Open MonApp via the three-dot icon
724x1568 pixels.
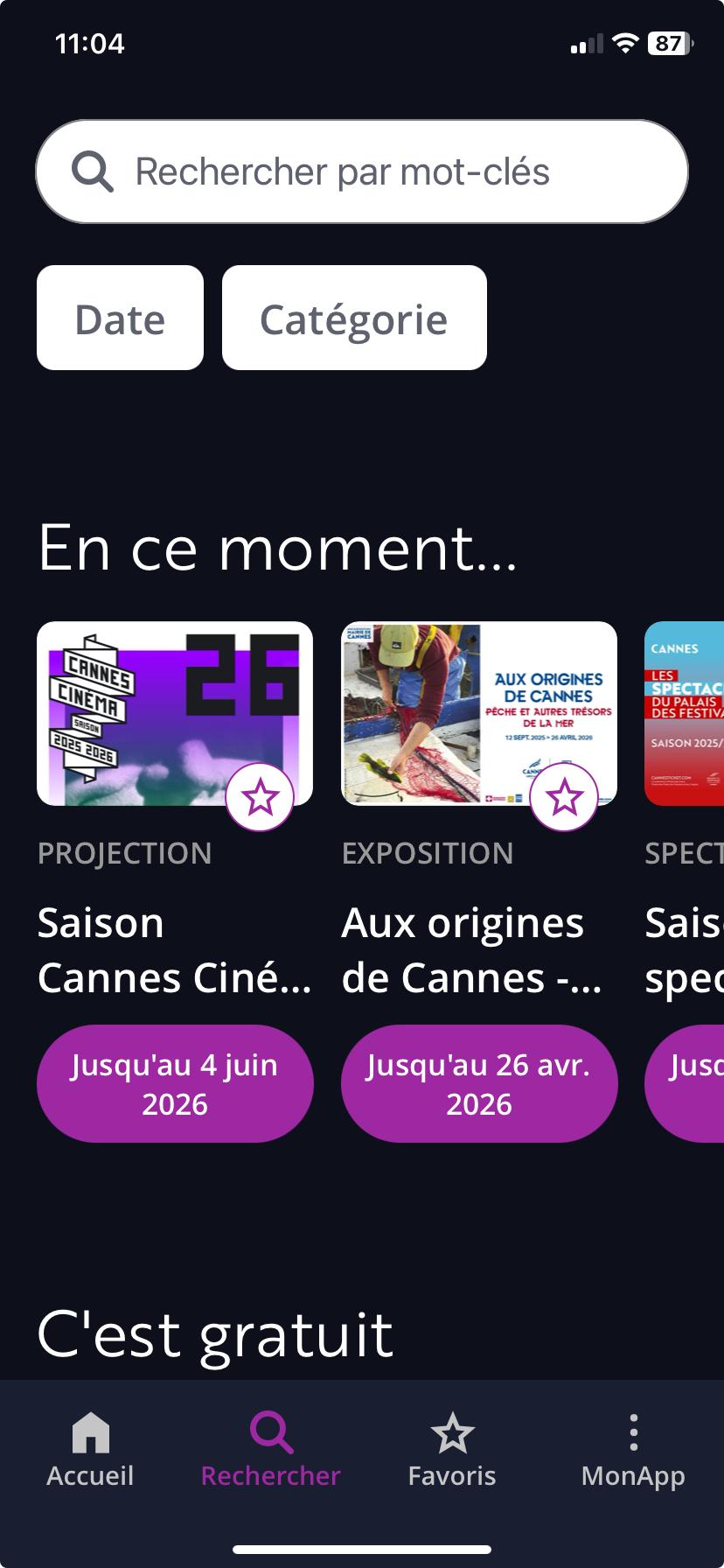click(633, 1433)
